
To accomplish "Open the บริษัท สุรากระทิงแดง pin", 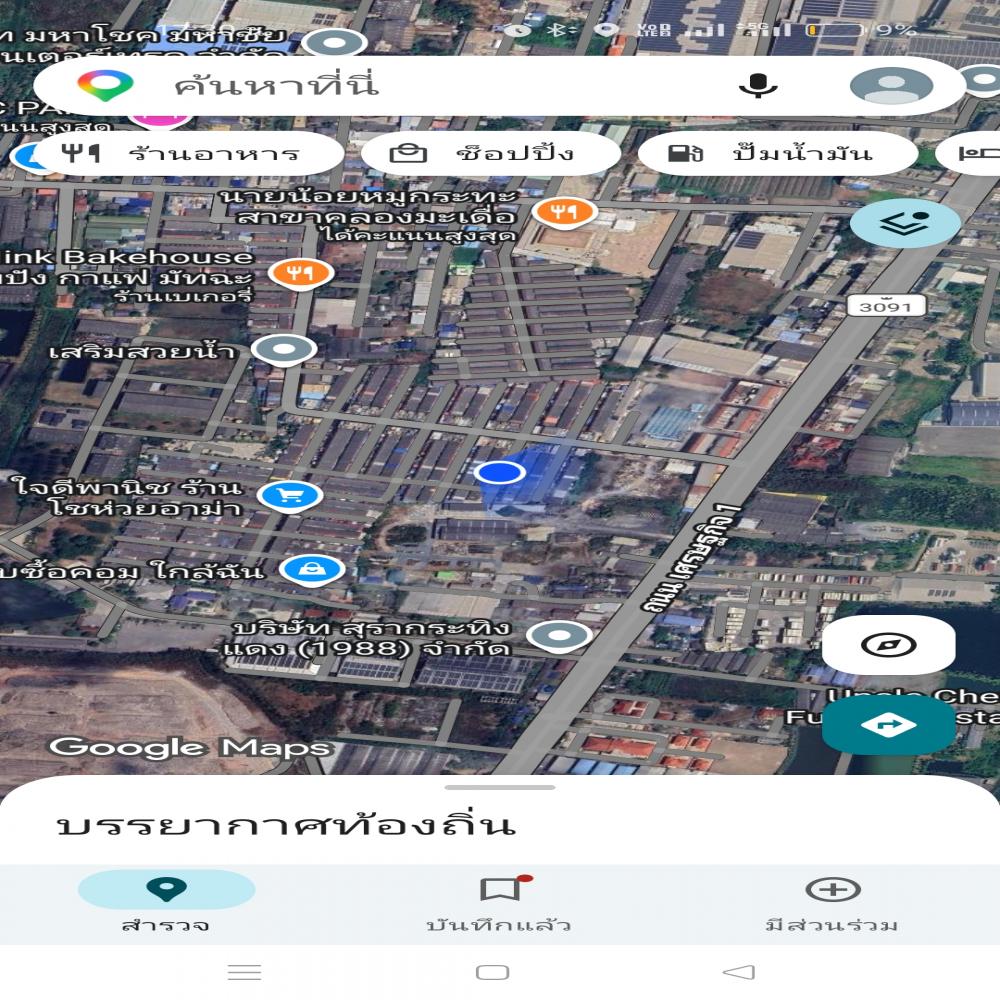I will 559,635.
